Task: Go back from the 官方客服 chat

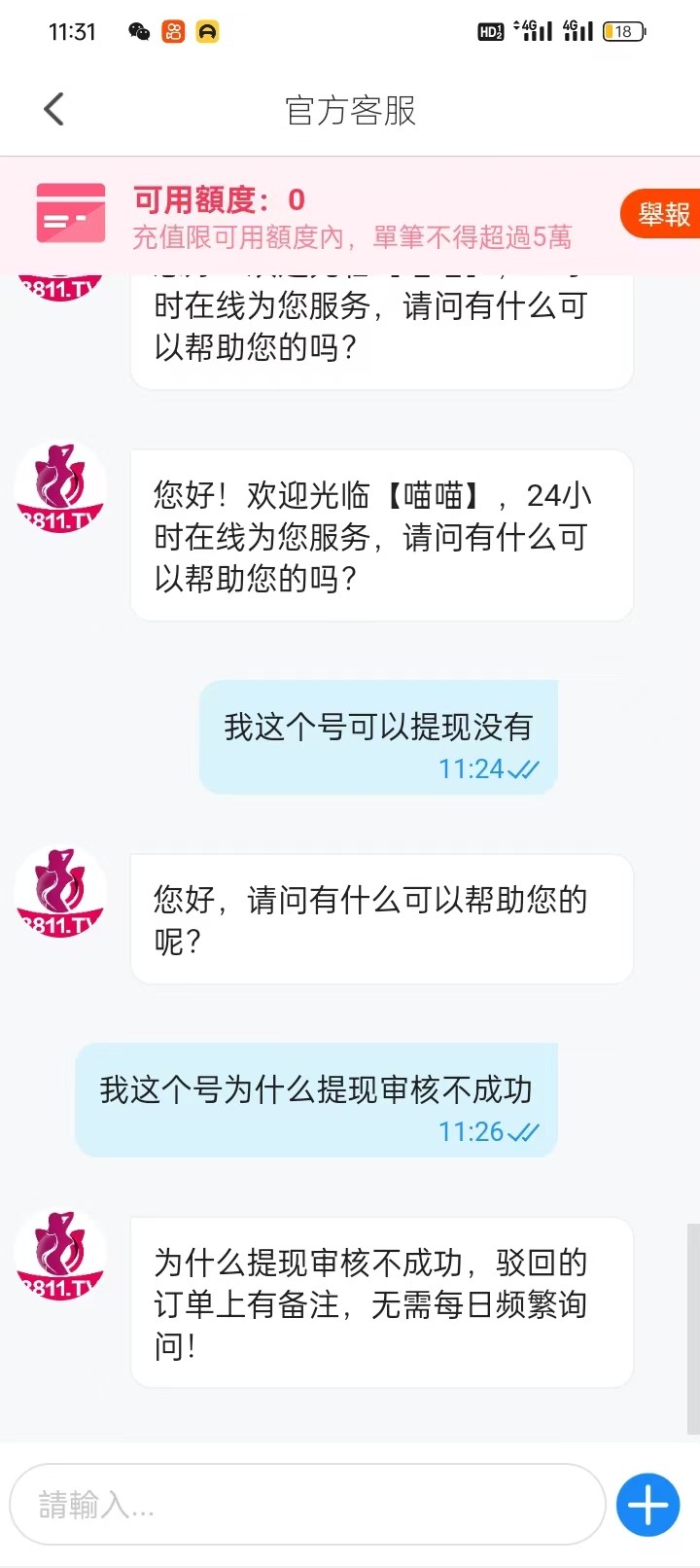Action: point(54,110)
